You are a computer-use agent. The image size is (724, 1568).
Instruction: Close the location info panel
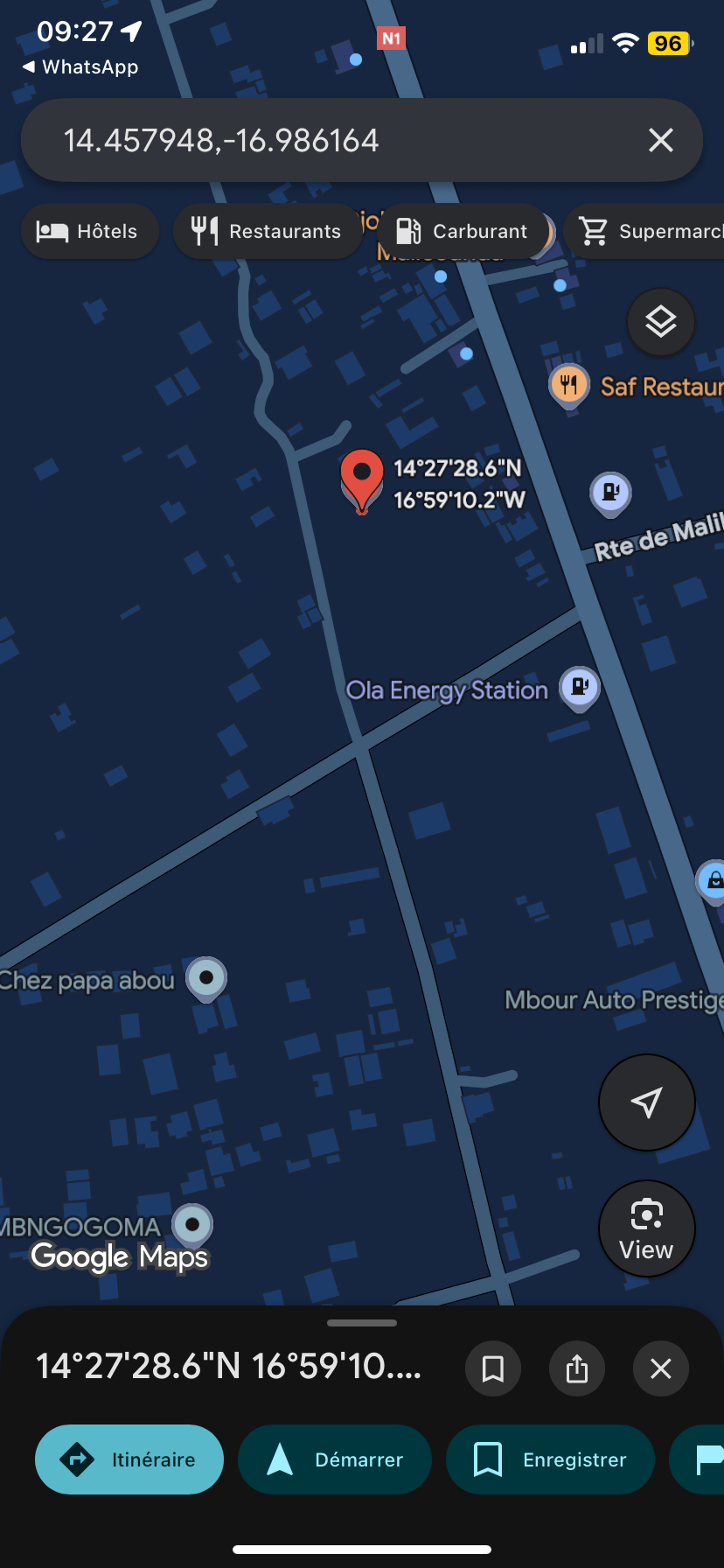(661, 1368)
